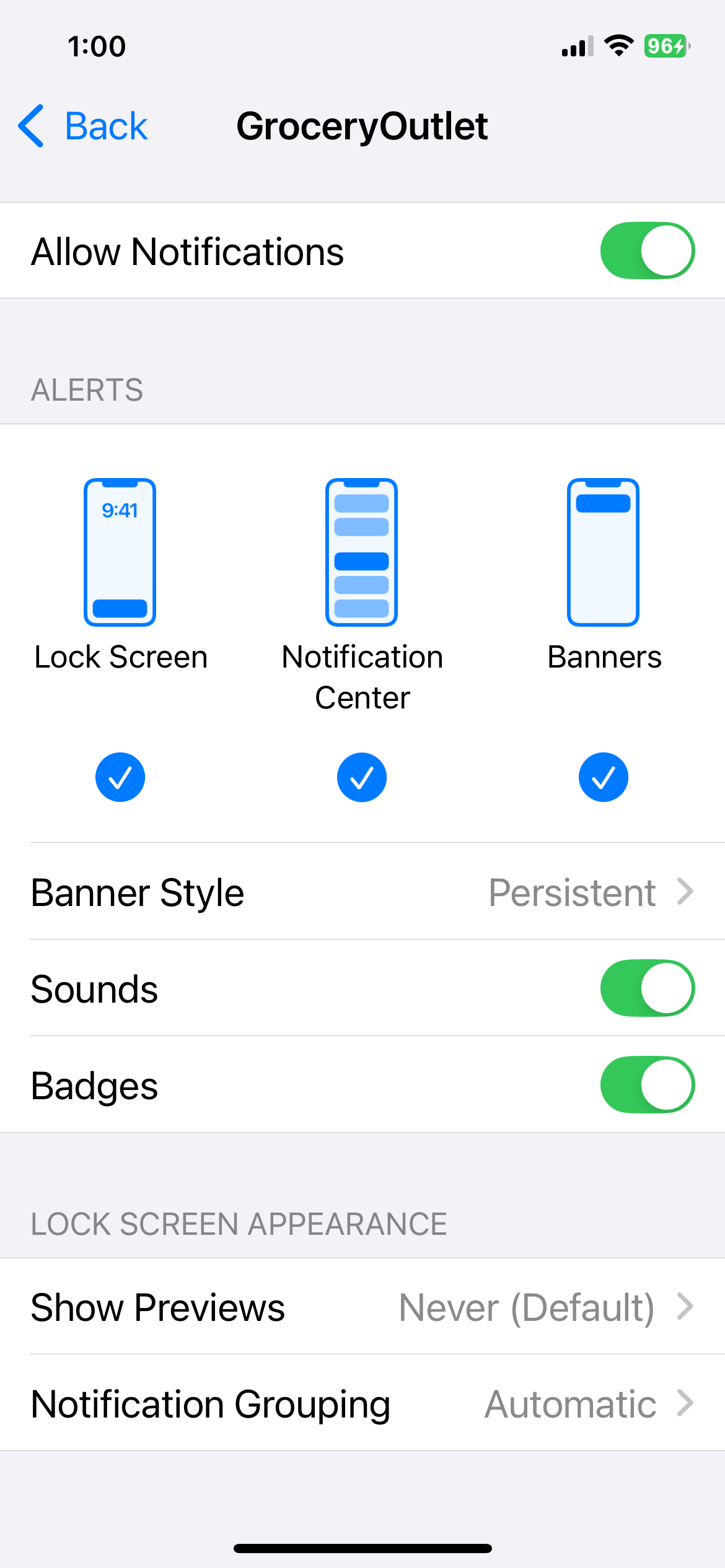The image size is (725, 1568).
Task: Turn off the Sounds toggle
Action: pos(646,988)
